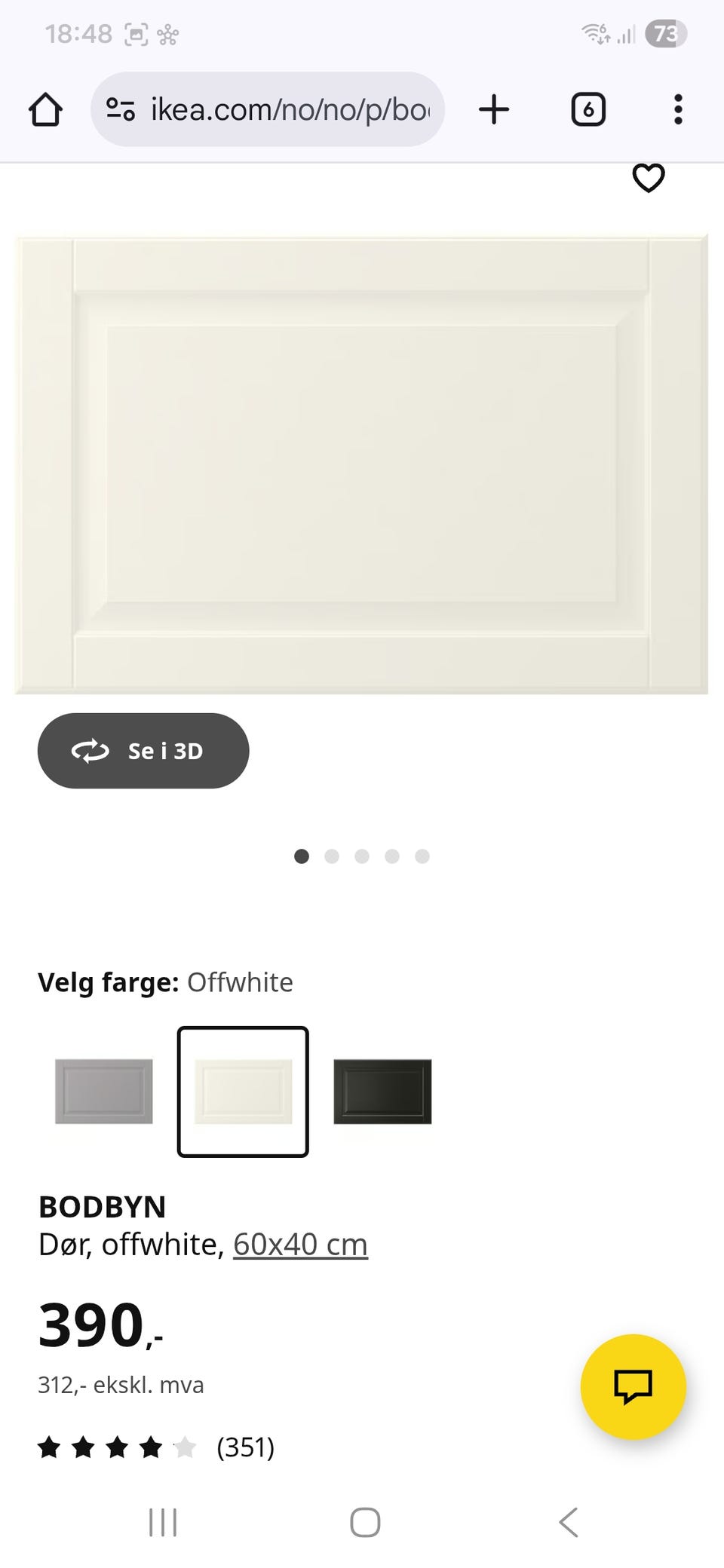The image size is (724, 1568).
Task: Open the 60x40 cm size link
Action: [x=299, y=1244]
